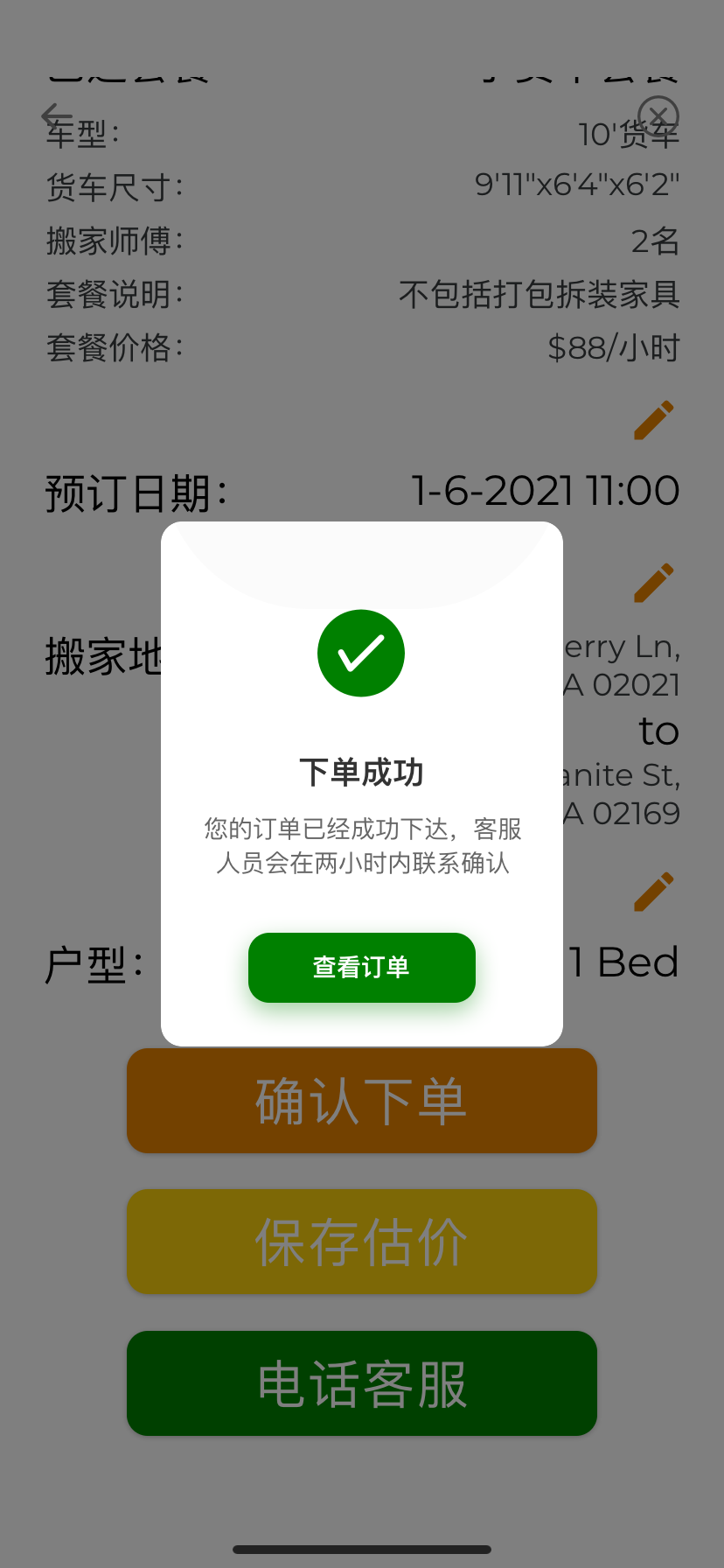Viewport: 724px width, 1568px height.
Task: Tap the 确认下单 confirm order button
Action: tap(361, 1101)
